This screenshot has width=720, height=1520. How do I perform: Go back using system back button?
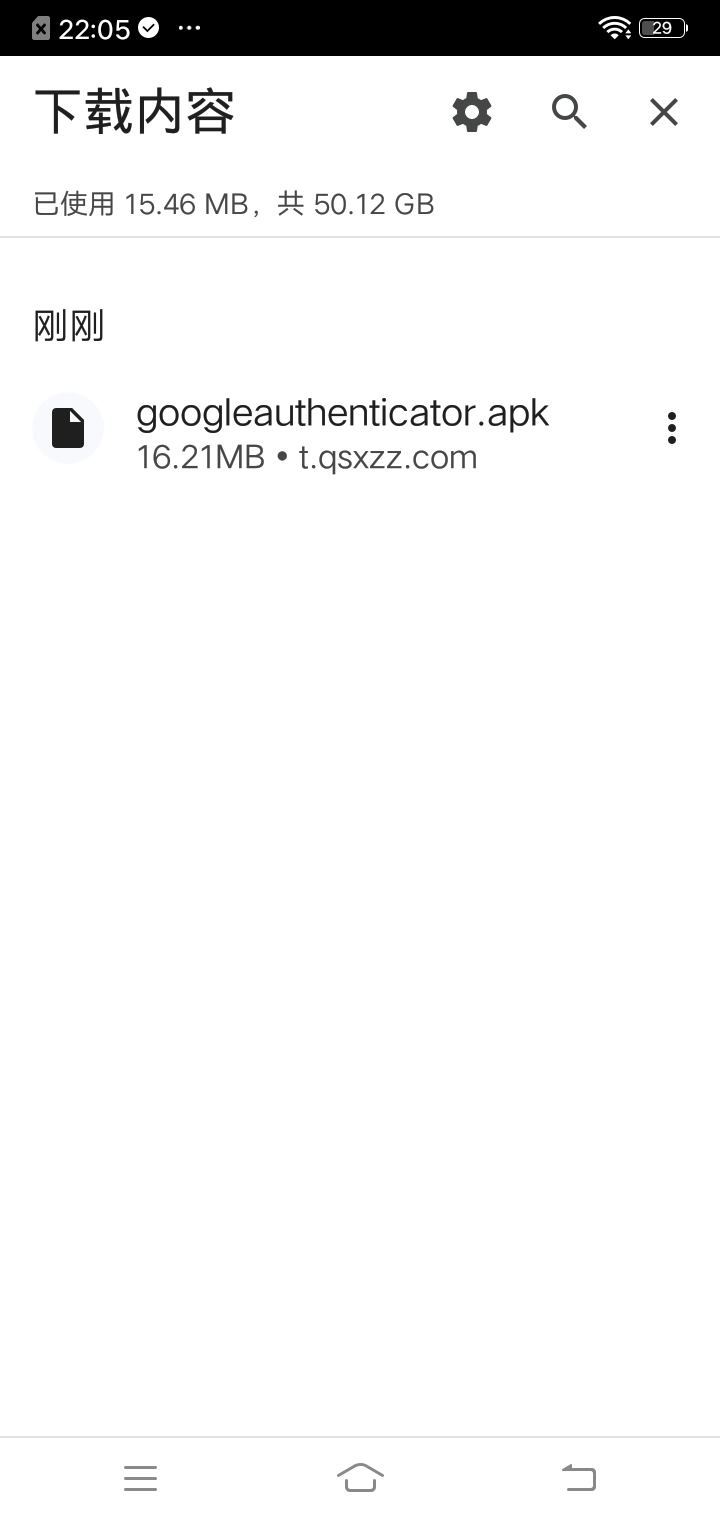[x=579, y=1477]
